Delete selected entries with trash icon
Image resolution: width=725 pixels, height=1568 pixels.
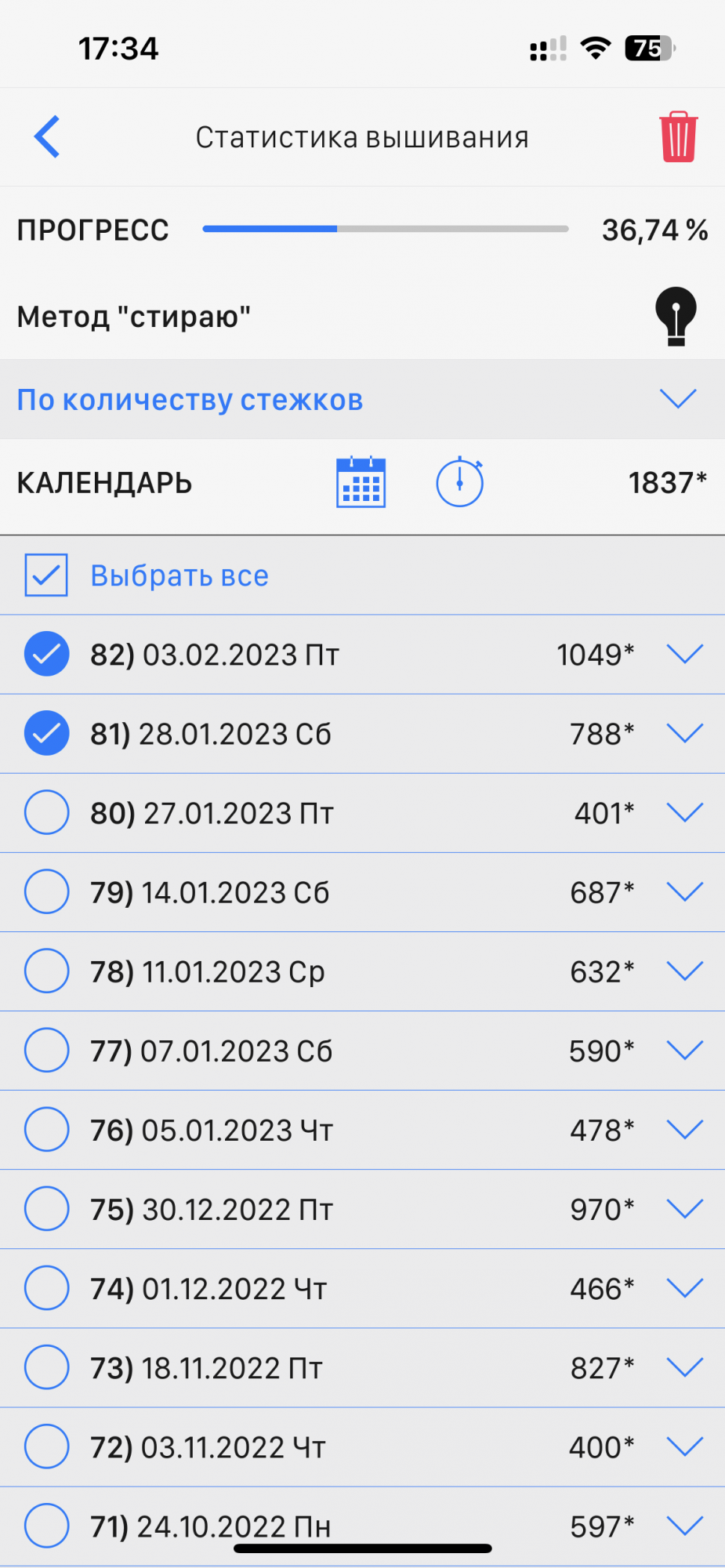click(678, 137)
